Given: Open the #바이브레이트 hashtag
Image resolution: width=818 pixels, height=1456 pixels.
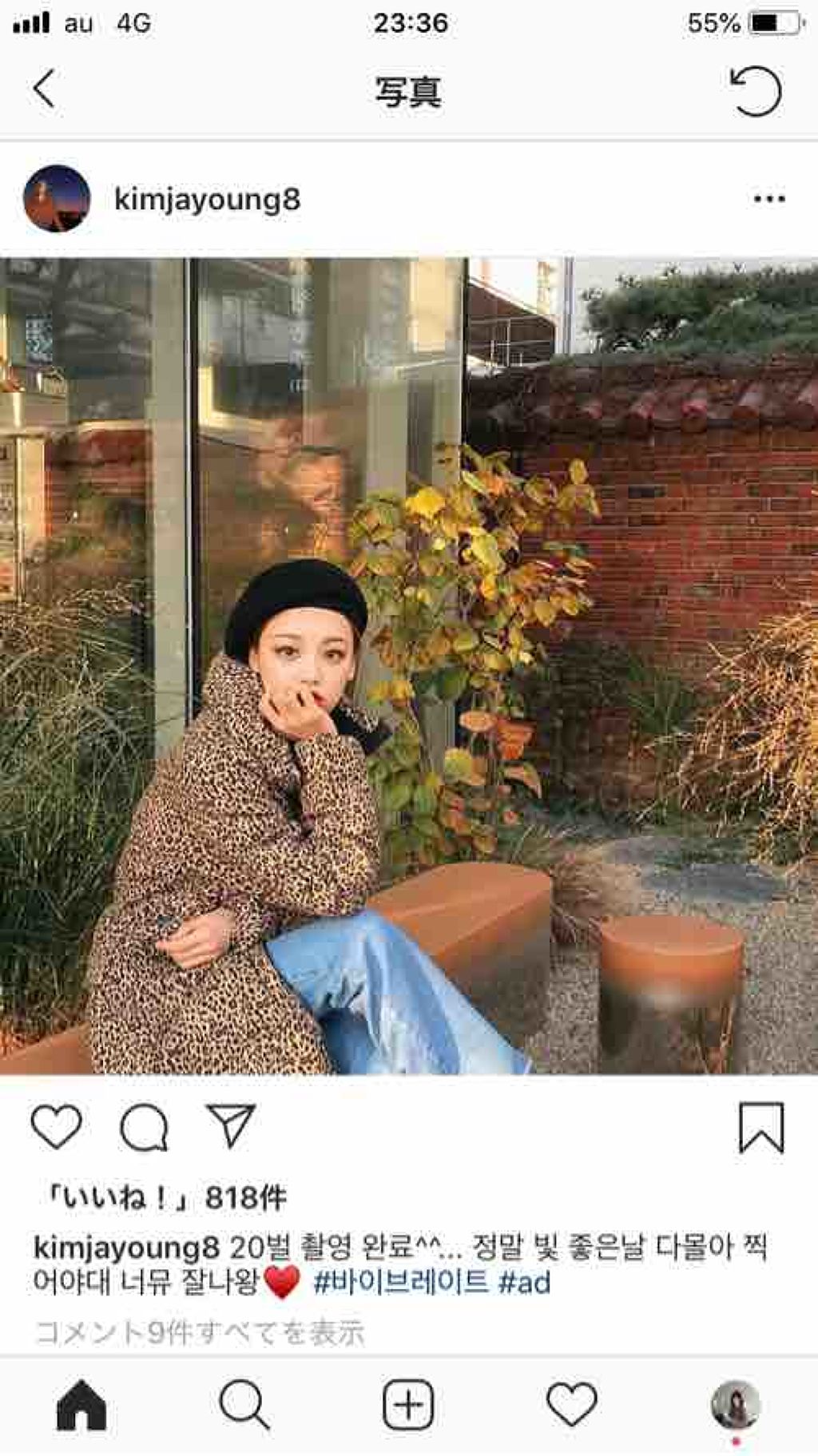Looking at the screenshot, I should click(400, 1282).
